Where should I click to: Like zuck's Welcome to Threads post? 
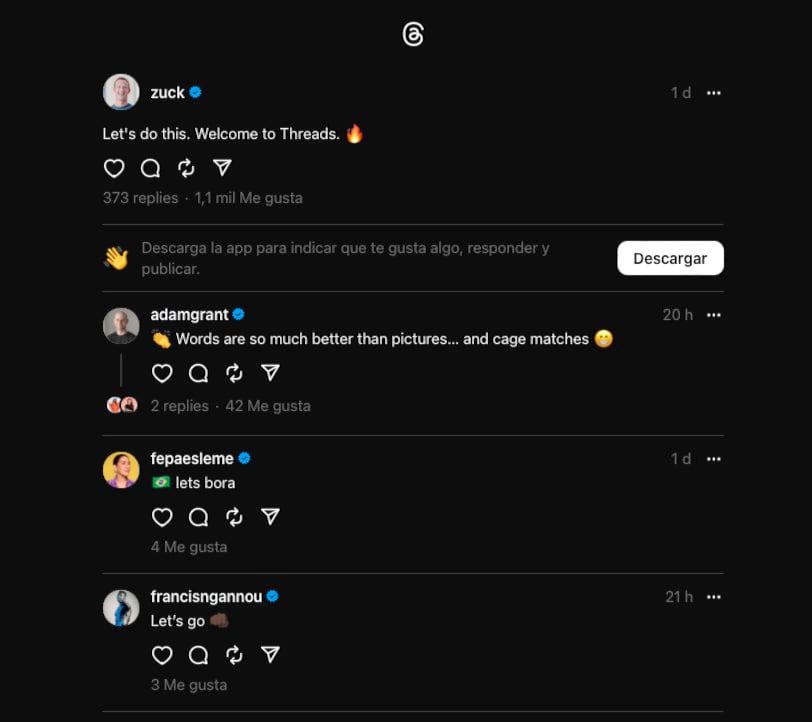pos(114,168)
